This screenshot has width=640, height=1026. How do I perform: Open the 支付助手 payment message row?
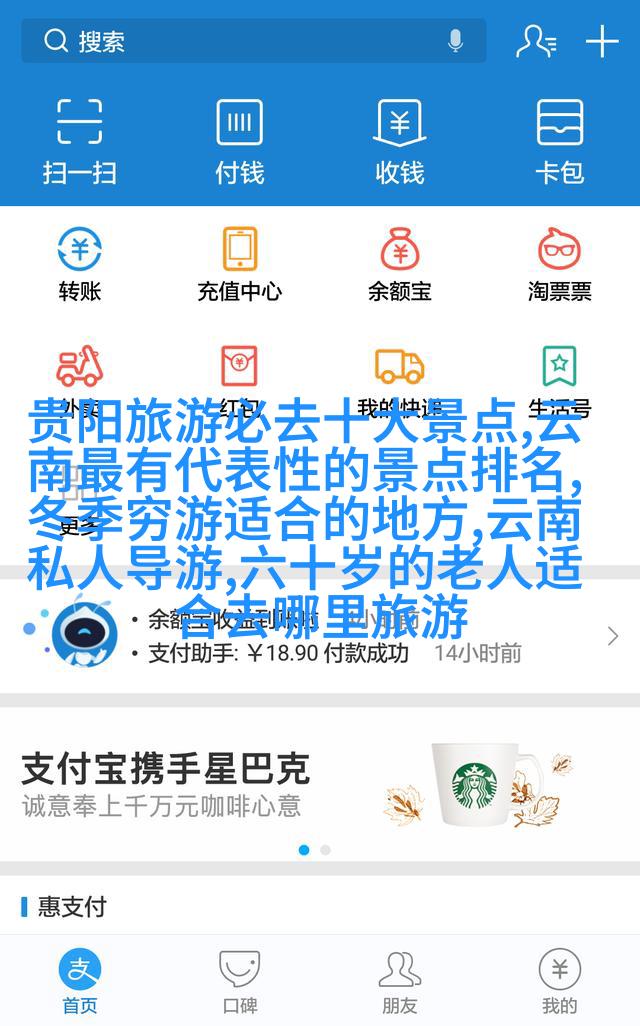click(330, 653)
